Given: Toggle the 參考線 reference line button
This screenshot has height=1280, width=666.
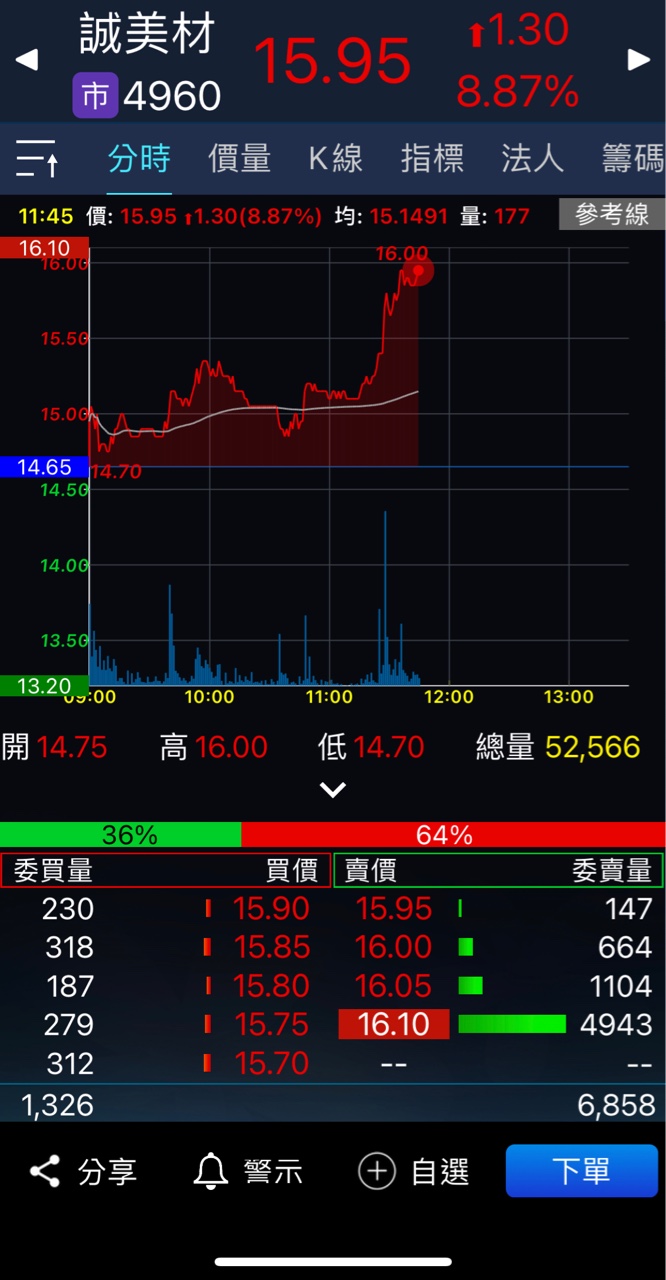Looking at the screenshot, I should coord(611,214).
